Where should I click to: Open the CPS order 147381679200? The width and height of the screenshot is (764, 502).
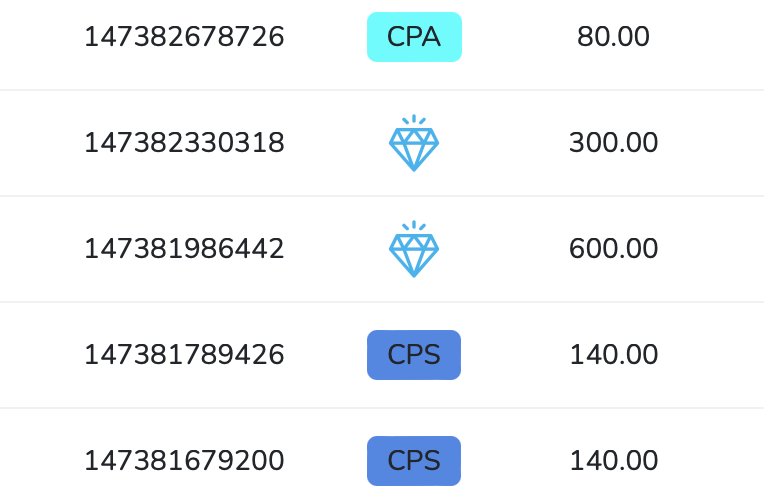pyautogui.click(x=184, y=461)
